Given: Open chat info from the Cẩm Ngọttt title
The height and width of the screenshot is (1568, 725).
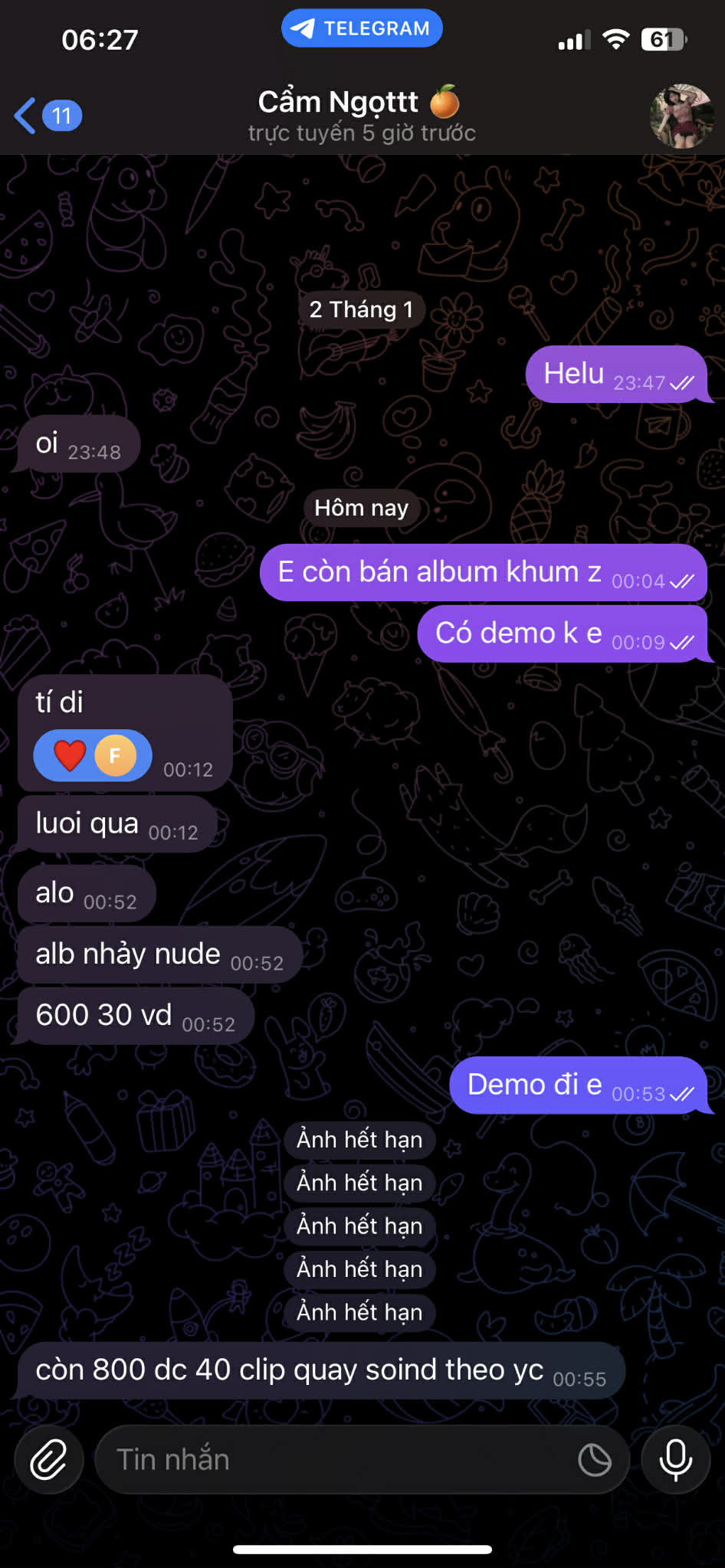Looking at the screenshot, I should (360, 115).
